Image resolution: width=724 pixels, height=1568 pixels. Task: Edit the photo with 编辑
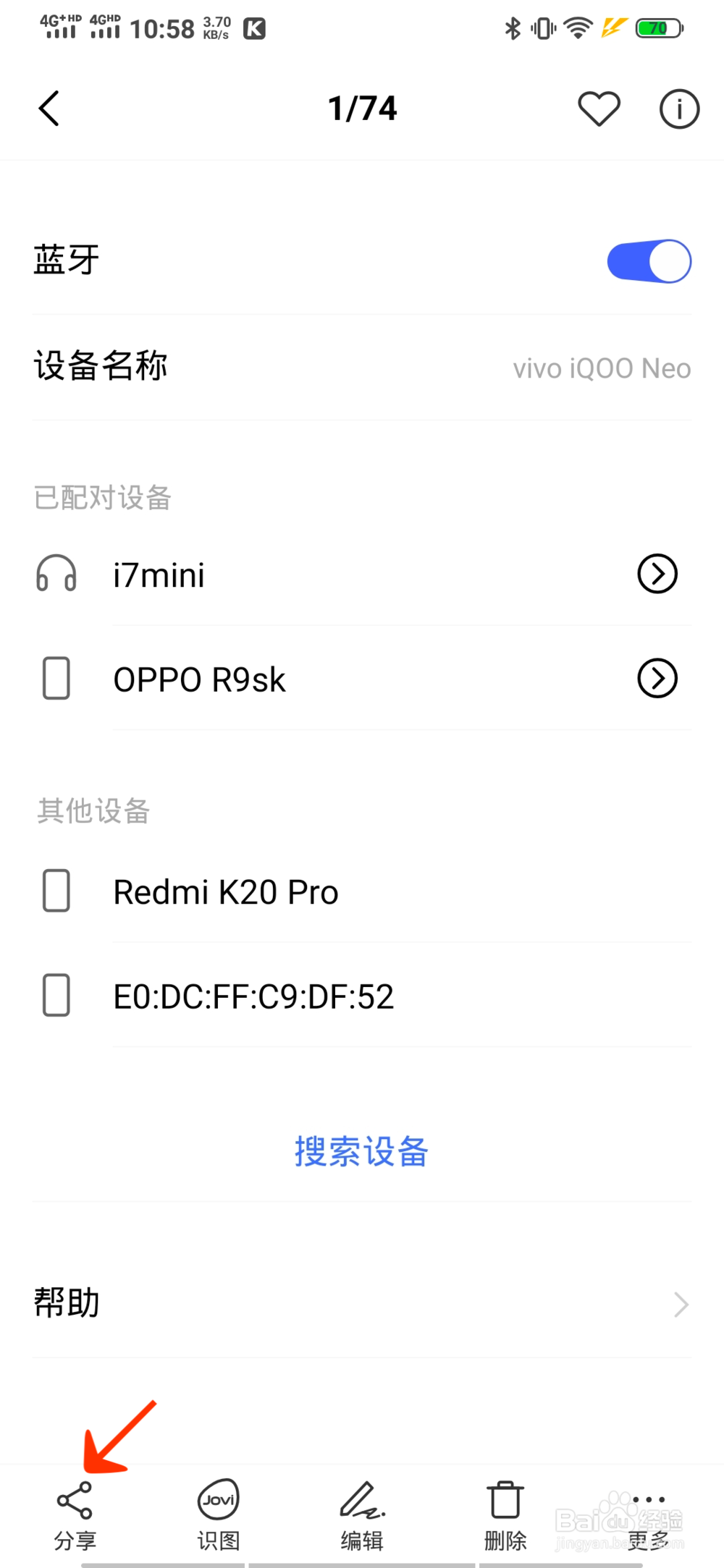coord(362,1515)
